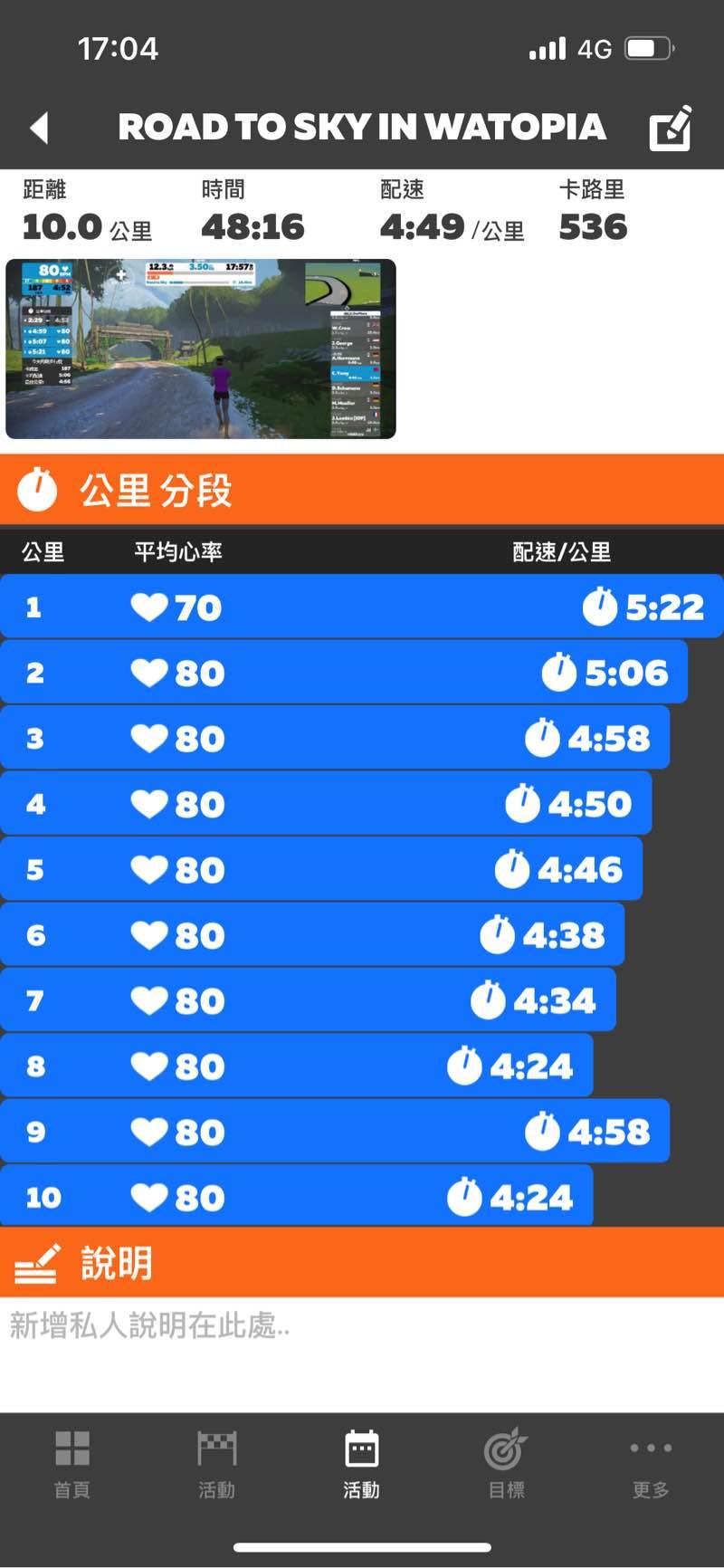Go back using the top-left arrow
This screenshot has height=1568, width=724.
click(x=39, y=128)
